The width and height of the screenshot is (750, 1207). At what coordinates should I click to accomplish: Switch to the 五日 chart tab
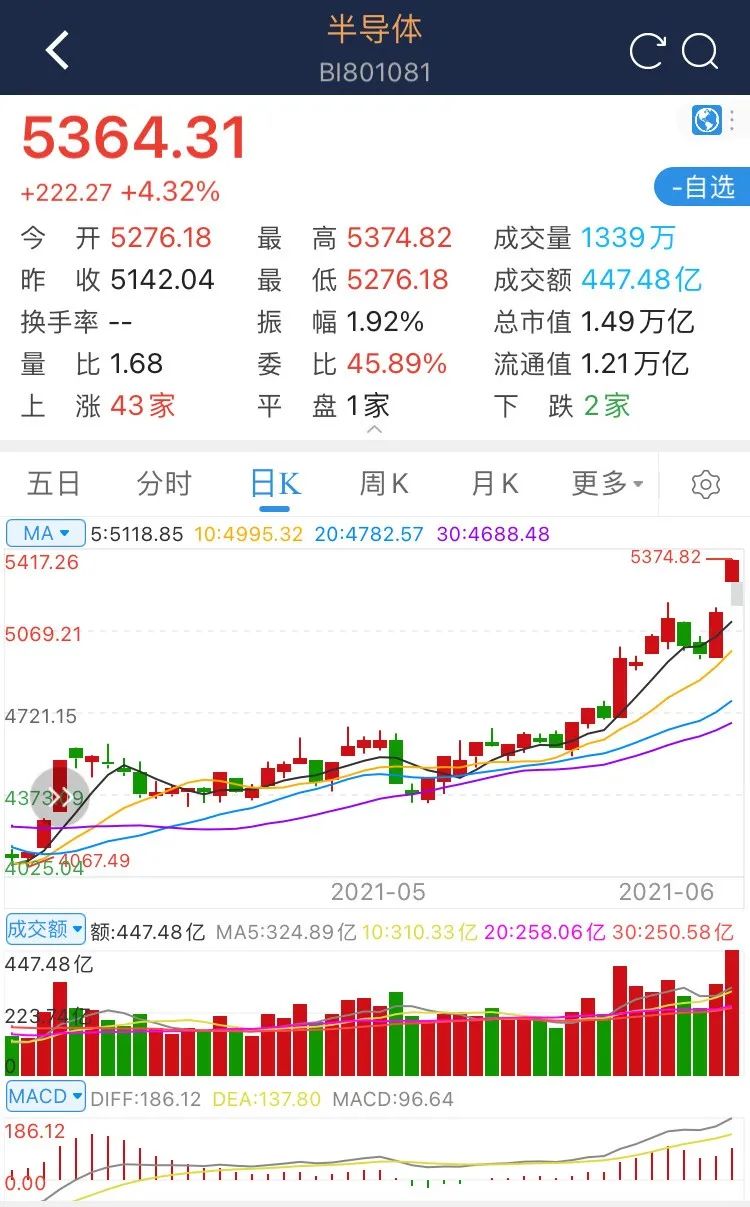pyautogui.click(x=53, y=484)
